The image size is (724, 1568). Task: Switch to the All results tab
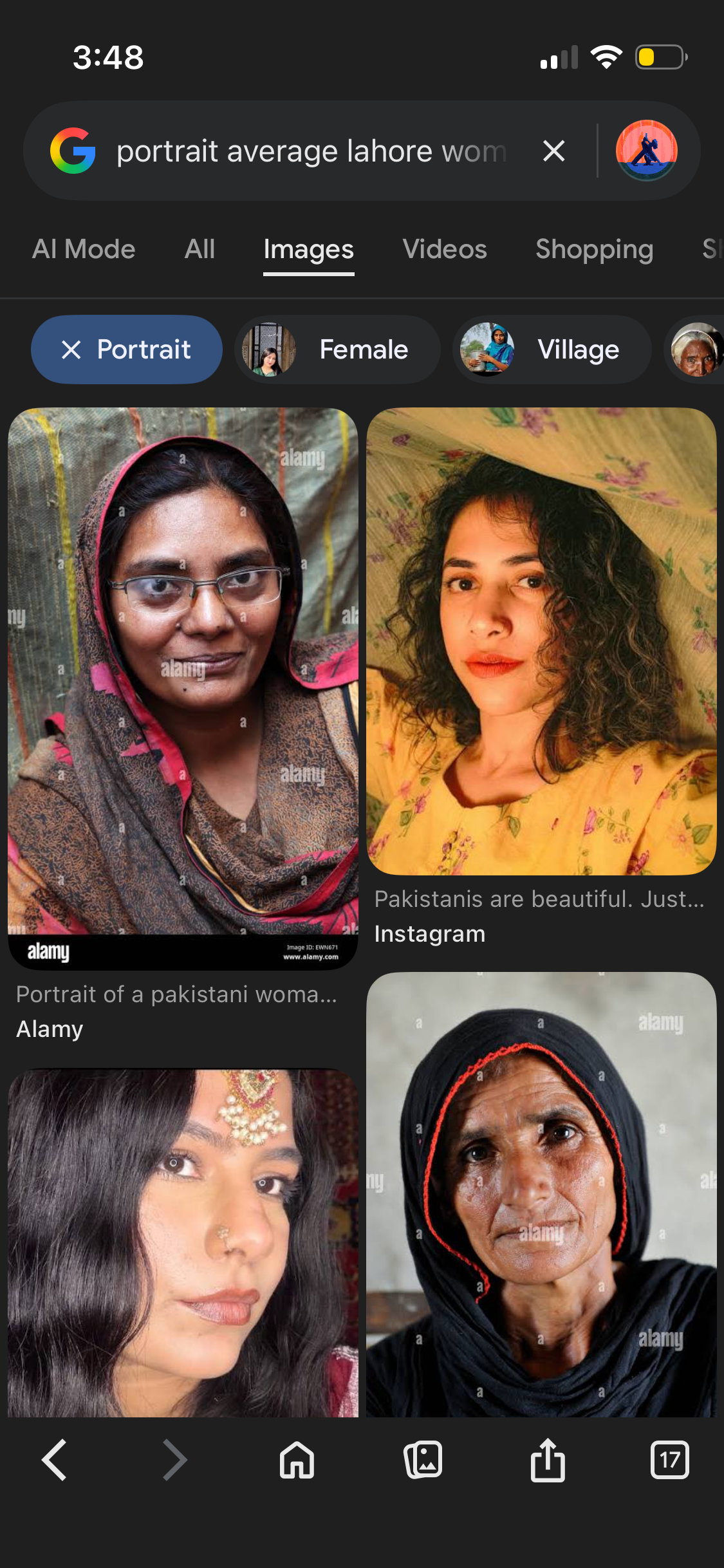(200, 249)
